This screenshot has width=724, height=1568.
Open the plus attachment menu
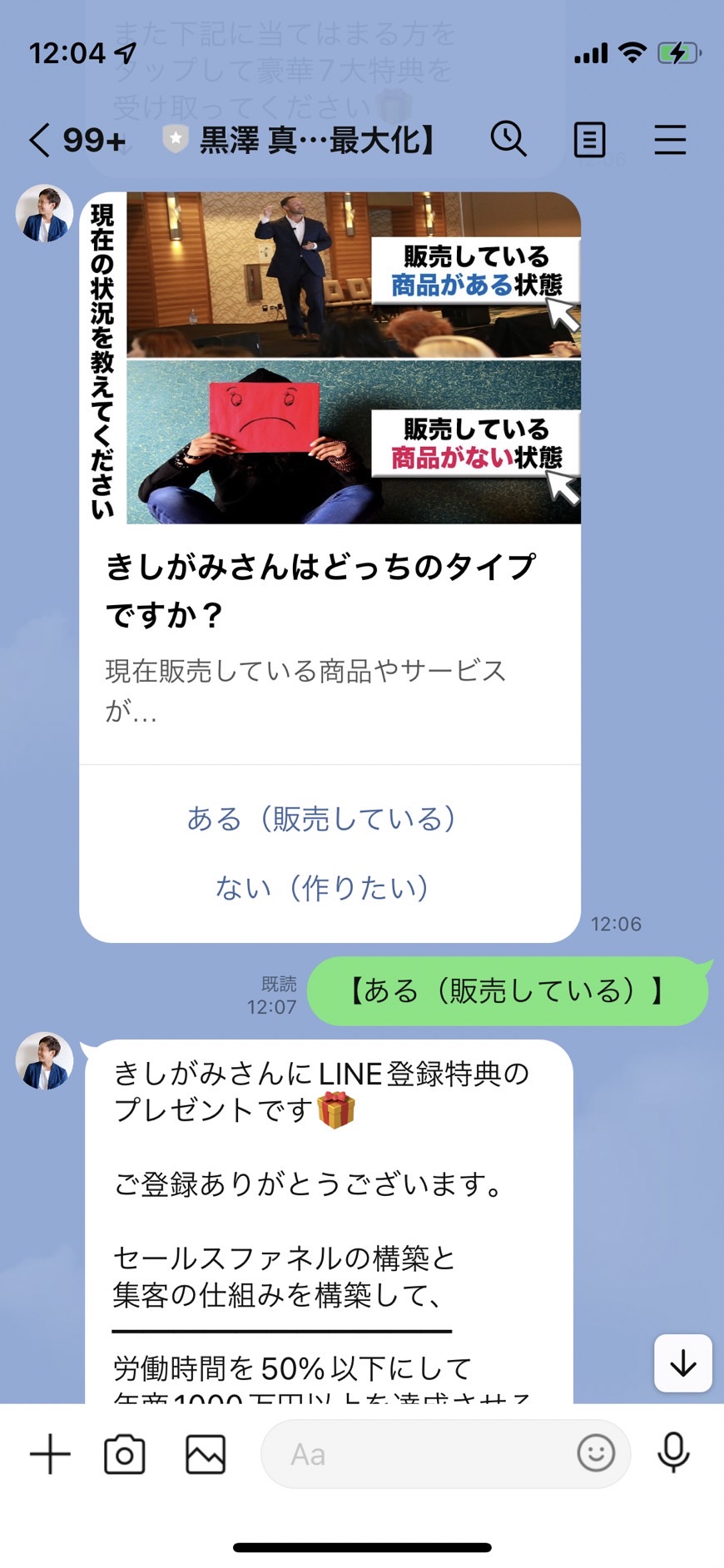tap(50, 1454)
